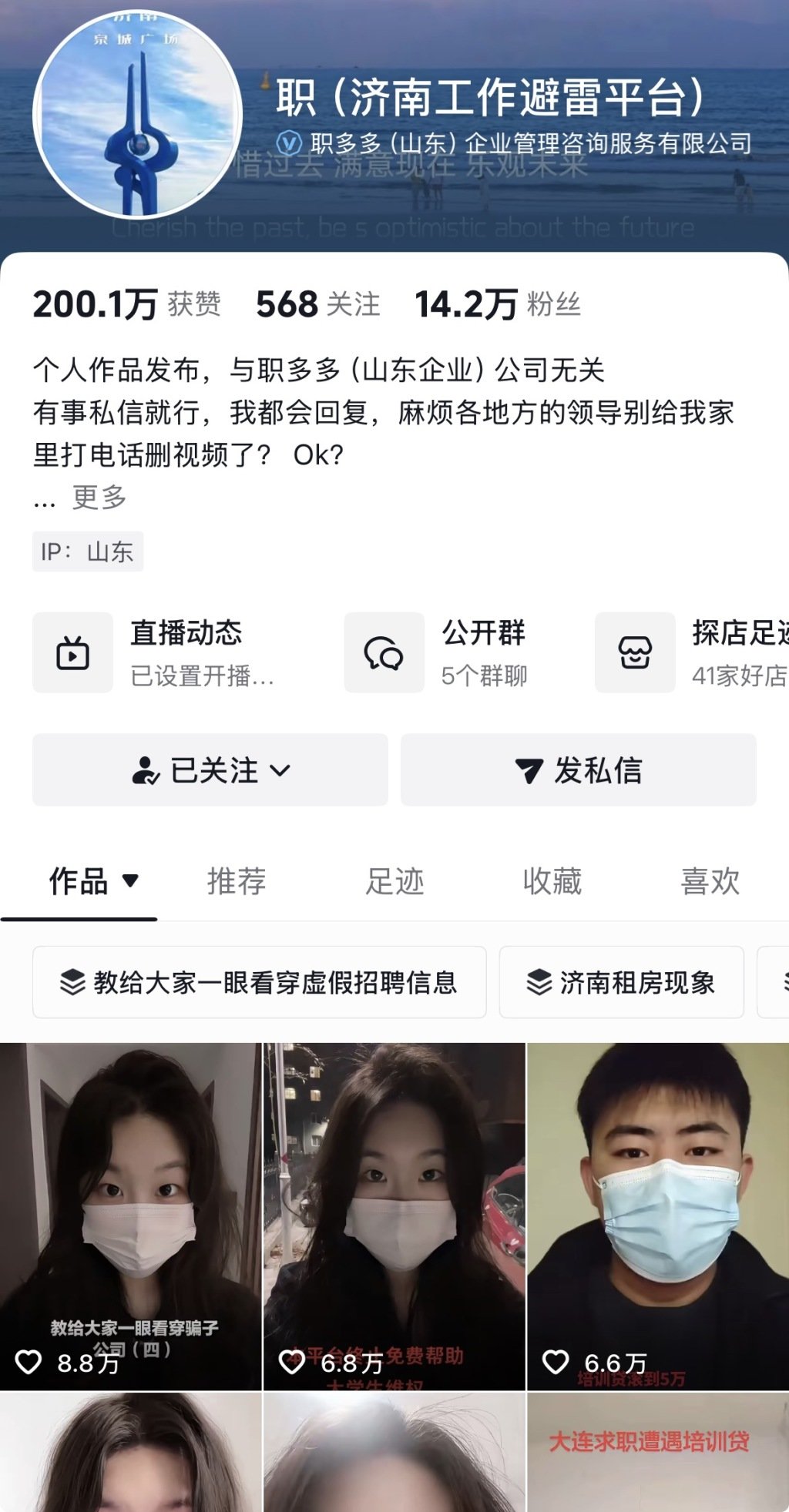View the 568 关注 following list

click(x=317, y=304)
